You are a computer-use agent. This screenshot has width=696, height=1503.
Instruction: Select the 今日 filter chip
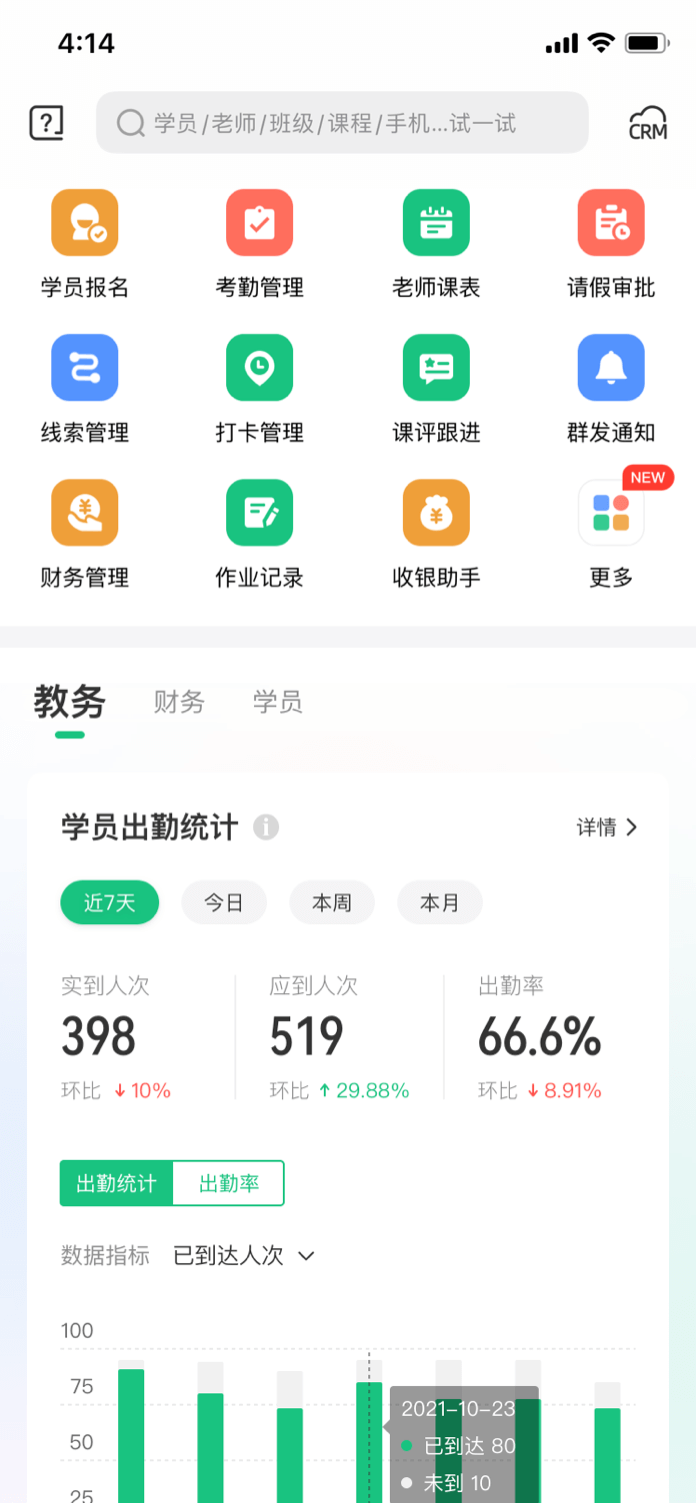coord(224,903)
